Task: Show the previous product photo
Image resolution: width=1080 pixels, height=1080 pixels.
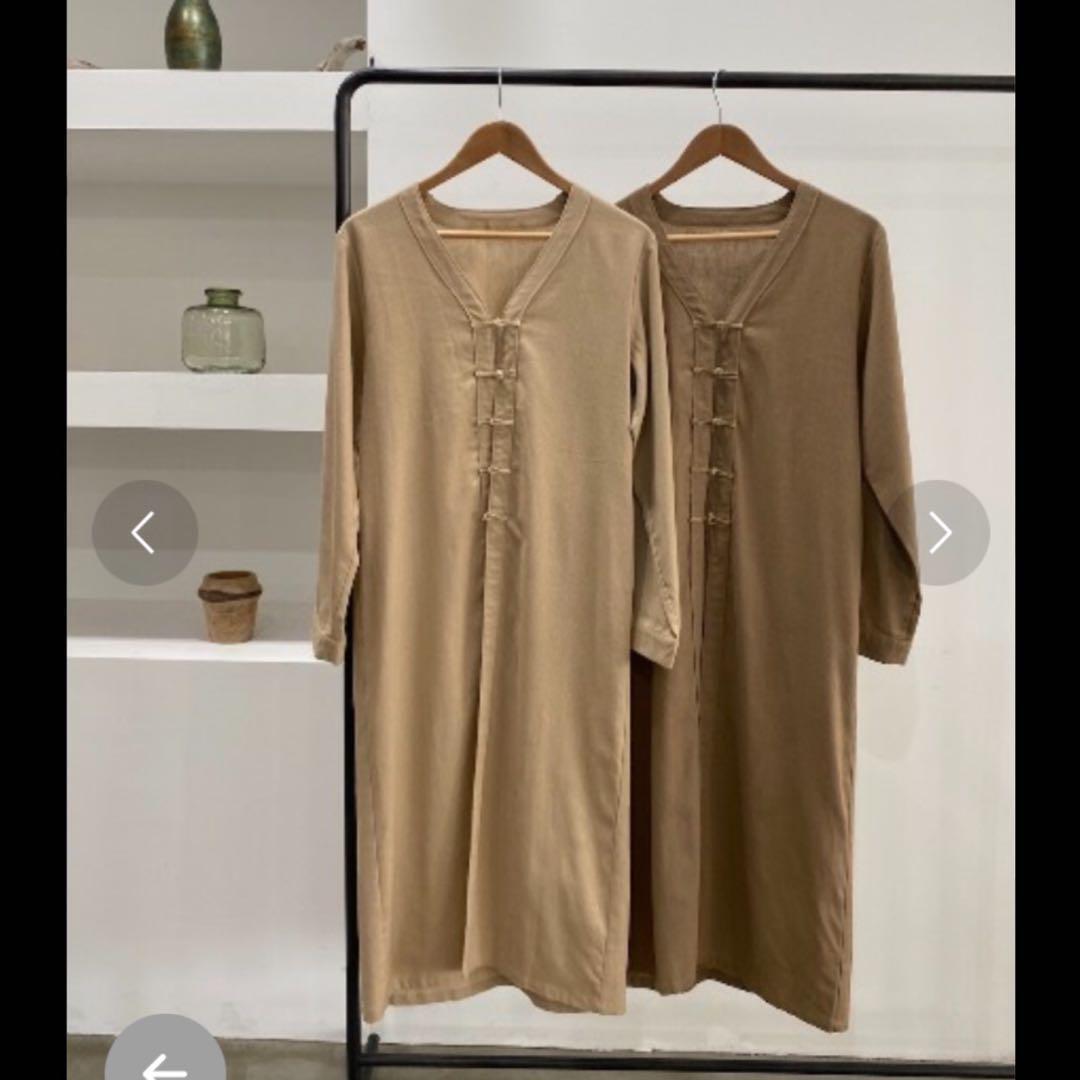Action: (x=145, y=533)
